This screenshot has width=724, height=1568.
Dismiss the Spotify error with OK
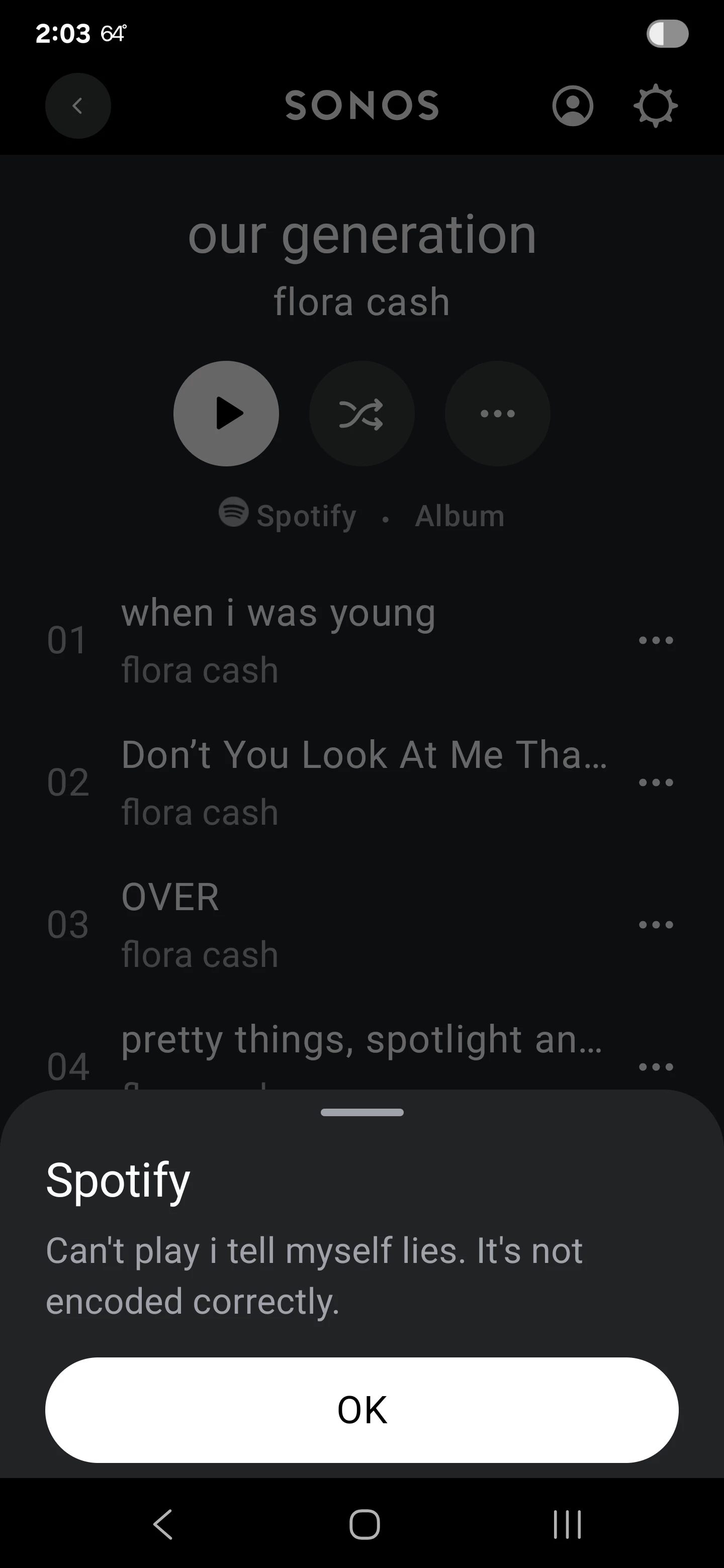tap(361, 1410)
